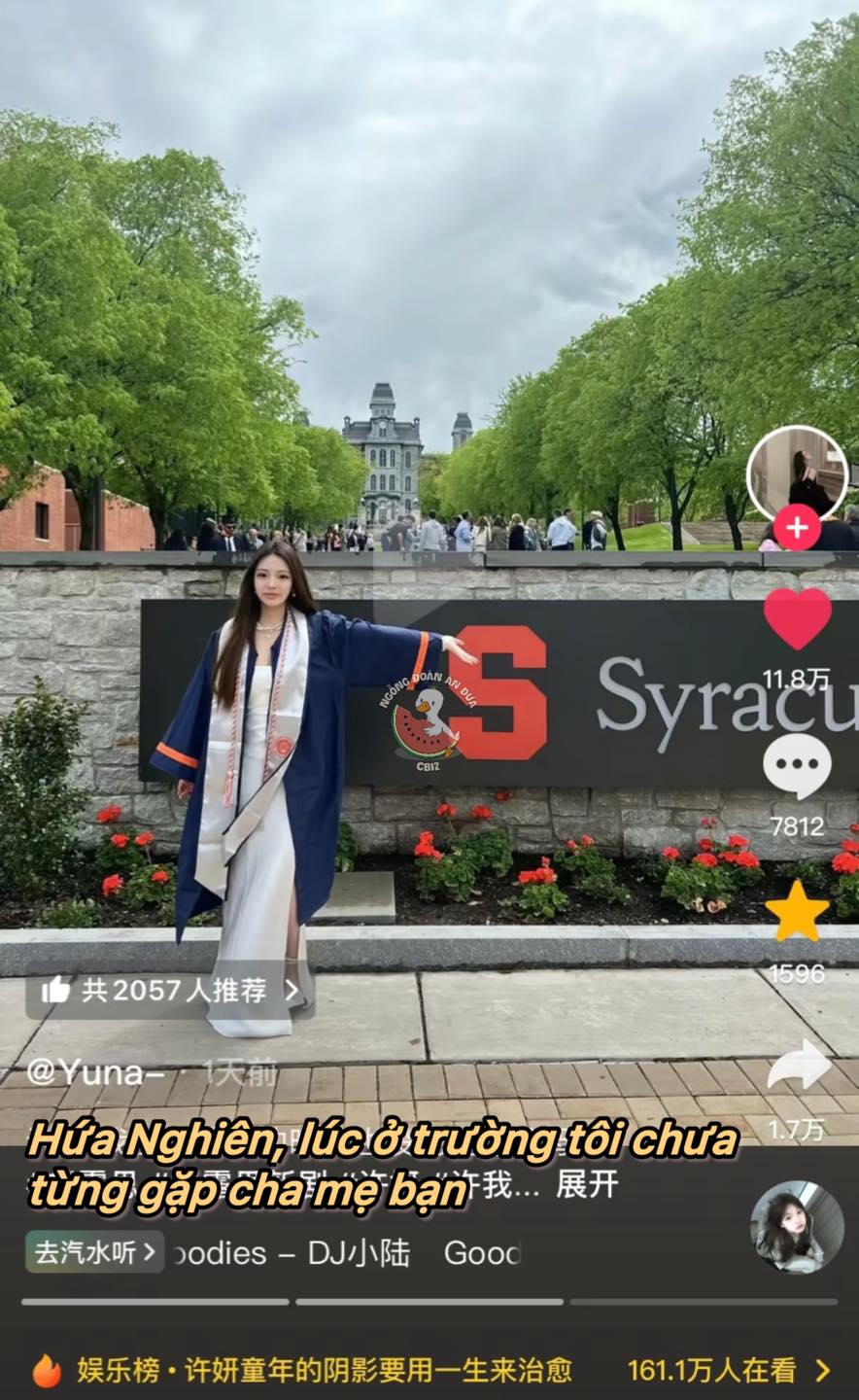Open the 娱乐榜 trending topic bar
The image size is (859, 1400).
[x=429, y=1371]
